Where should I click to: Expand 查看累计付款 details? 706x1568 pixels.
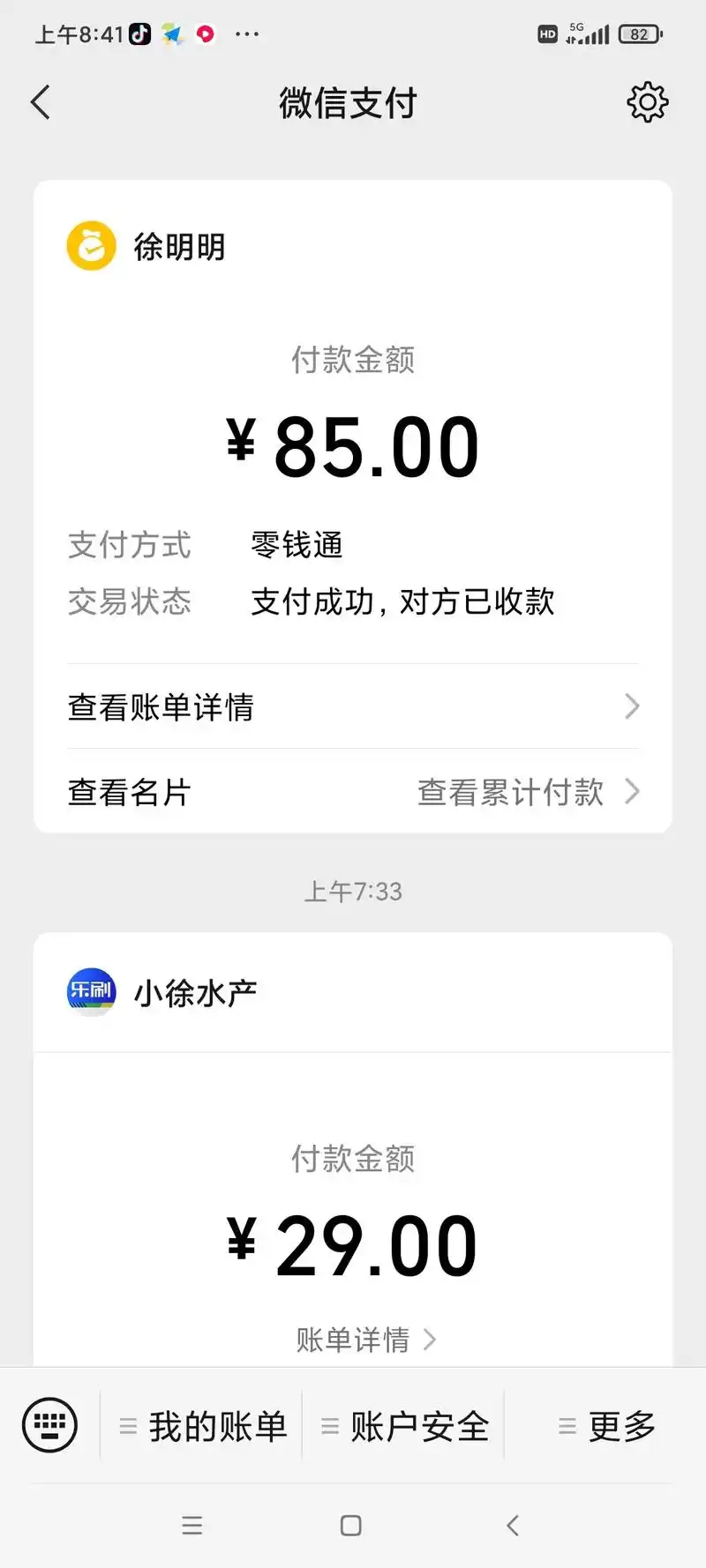point(512,792)
